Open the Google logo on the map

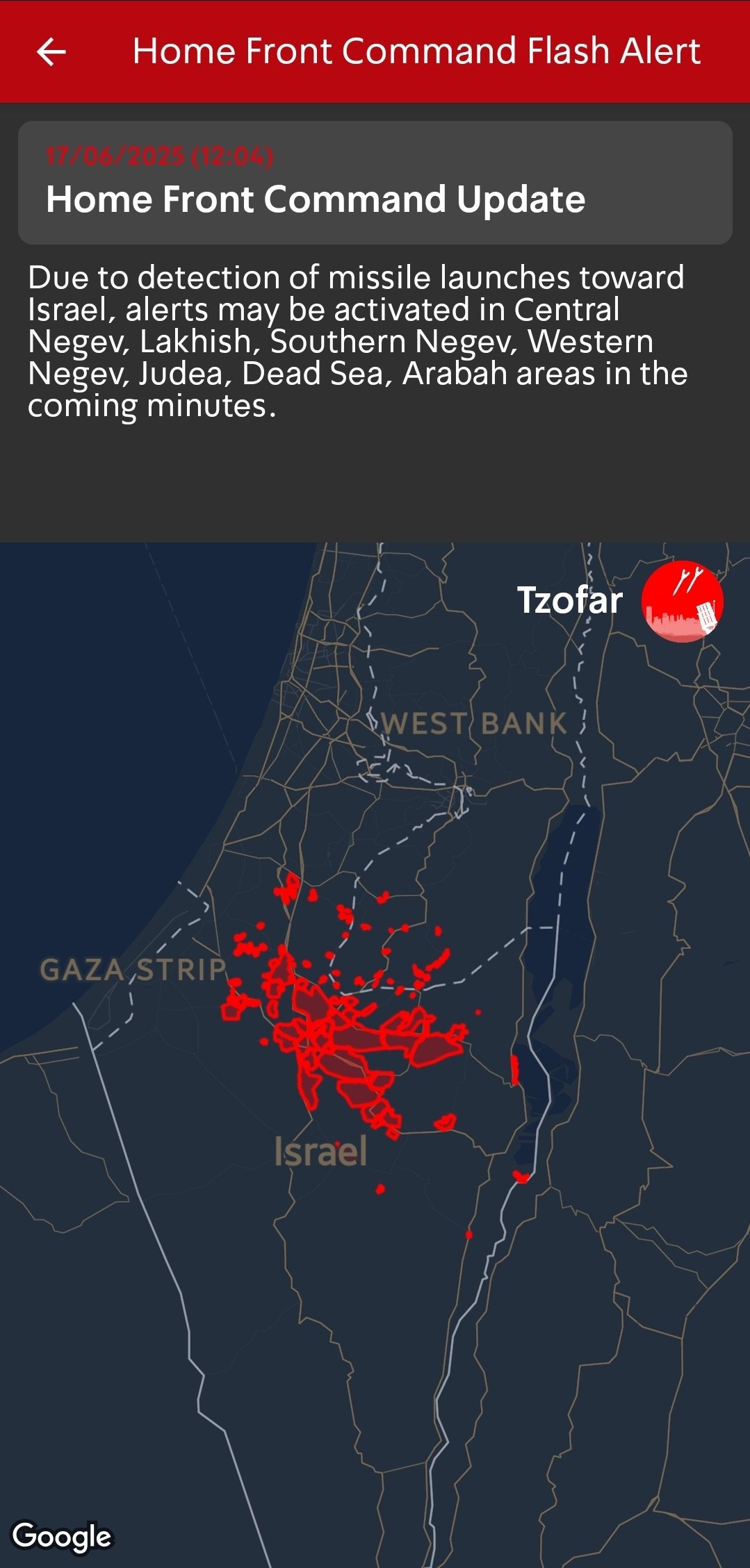62,1536
